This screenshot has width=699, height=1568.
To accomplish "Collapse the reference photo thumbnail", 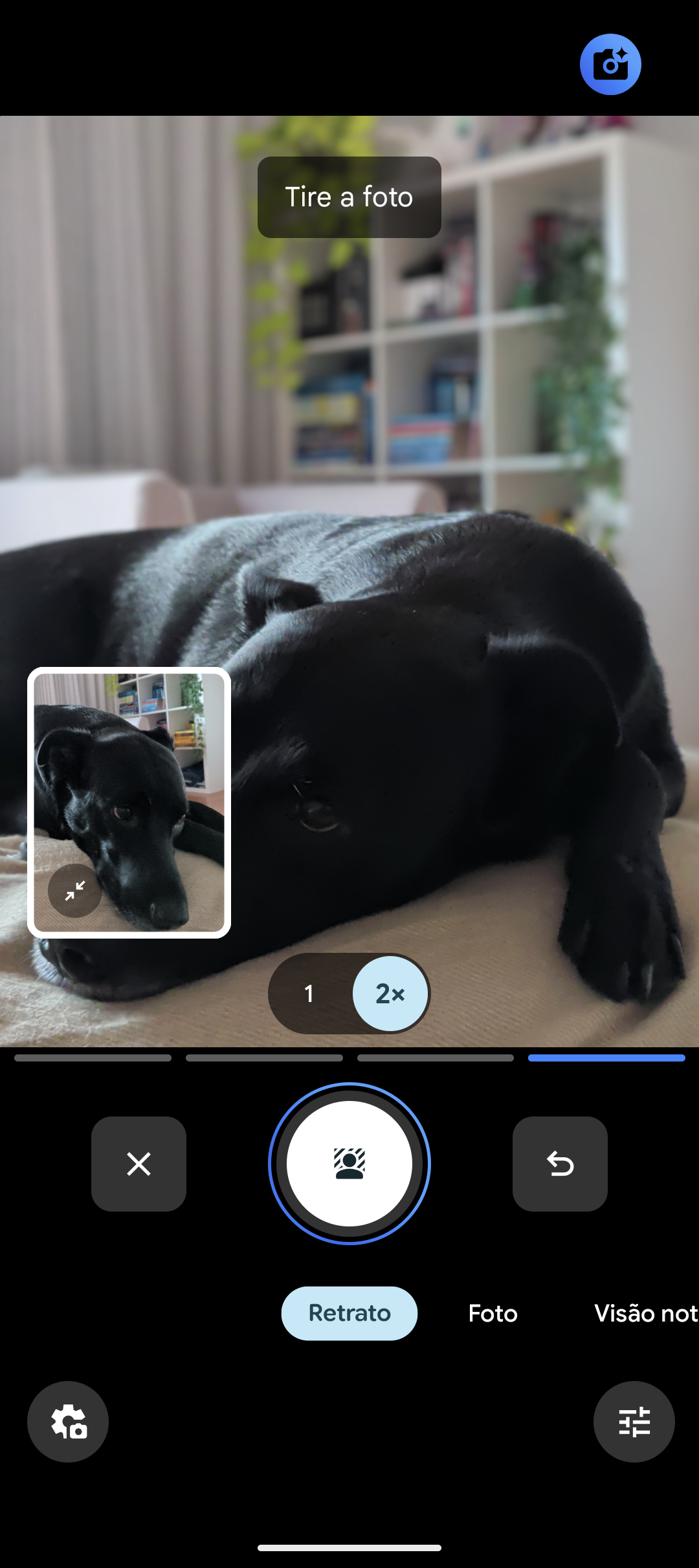I will pyautogui.click(x=75, y=891).
